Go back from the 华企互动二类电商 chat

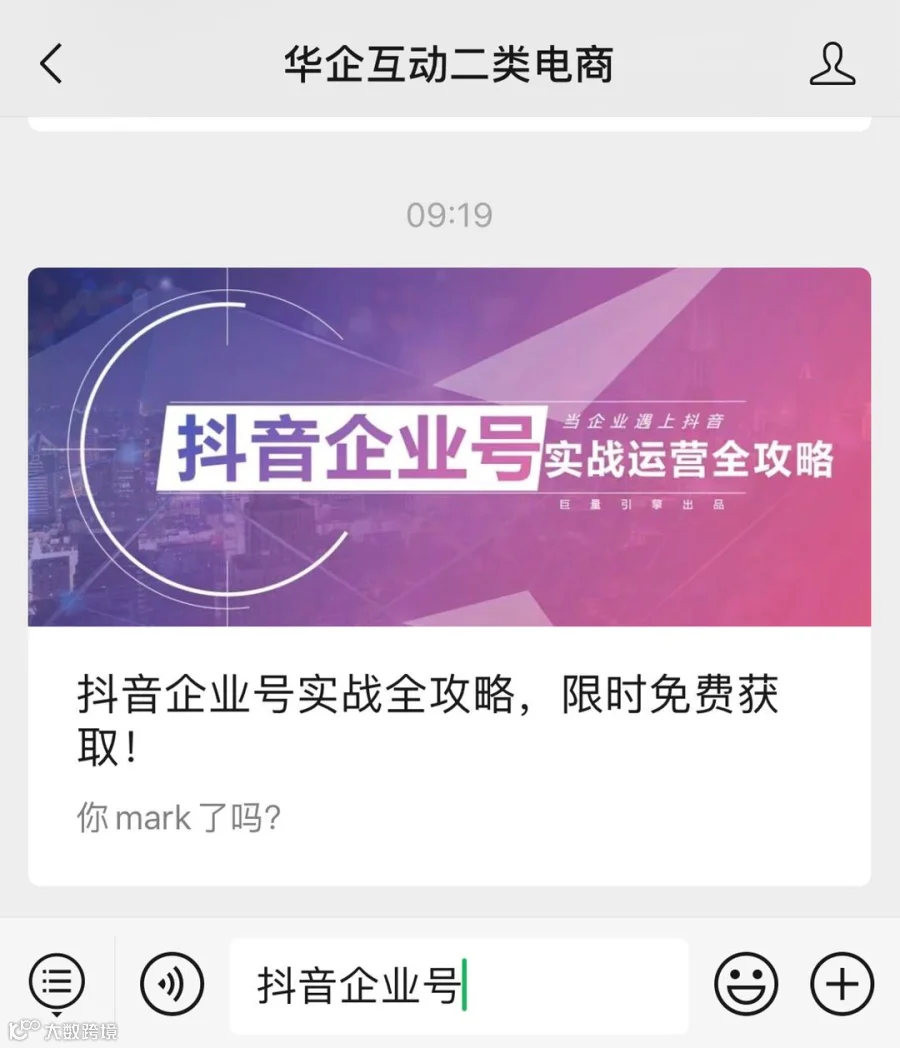51,64
